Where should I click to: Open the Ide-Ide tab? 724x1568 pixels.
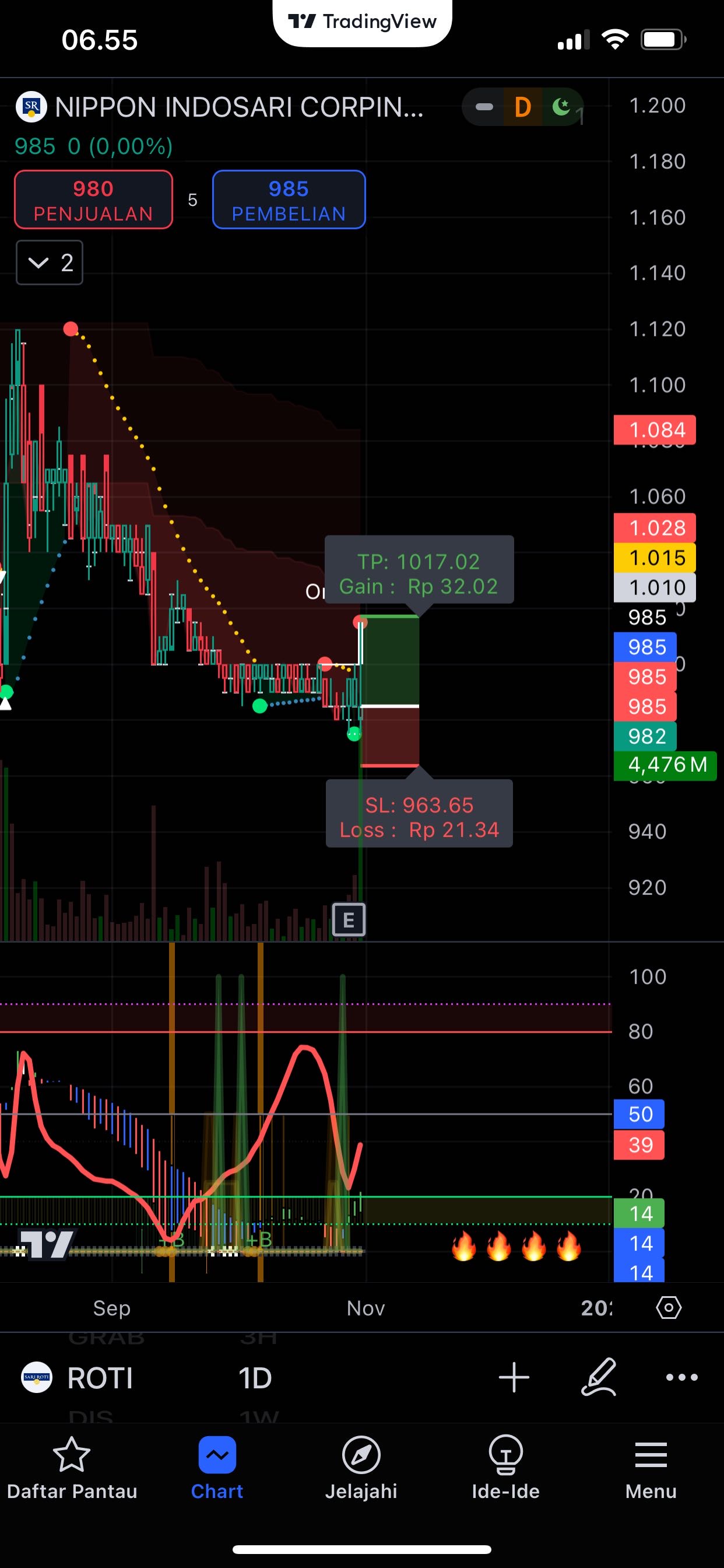click(506, 1468)
